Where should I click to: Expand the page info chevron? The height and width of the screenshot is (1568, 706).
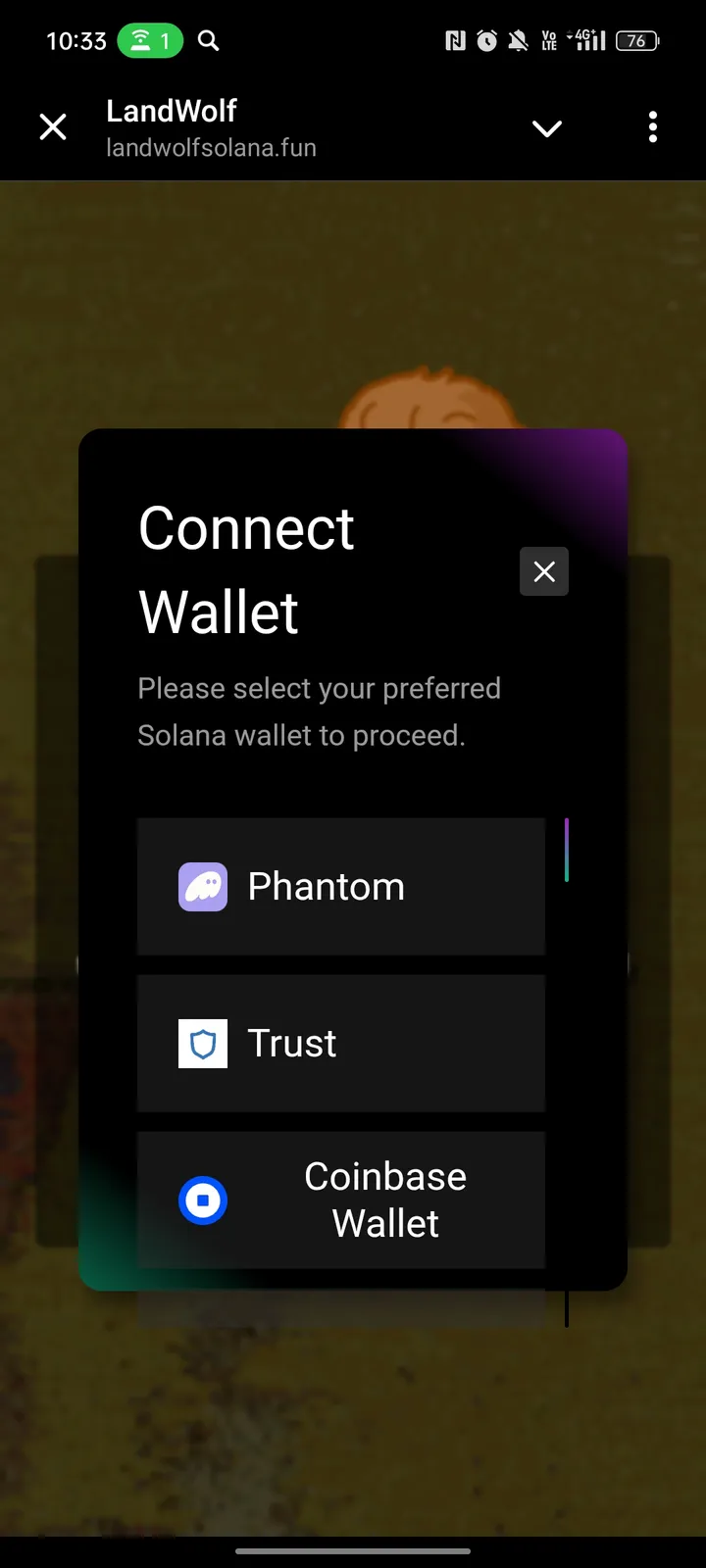click(546, 128)
